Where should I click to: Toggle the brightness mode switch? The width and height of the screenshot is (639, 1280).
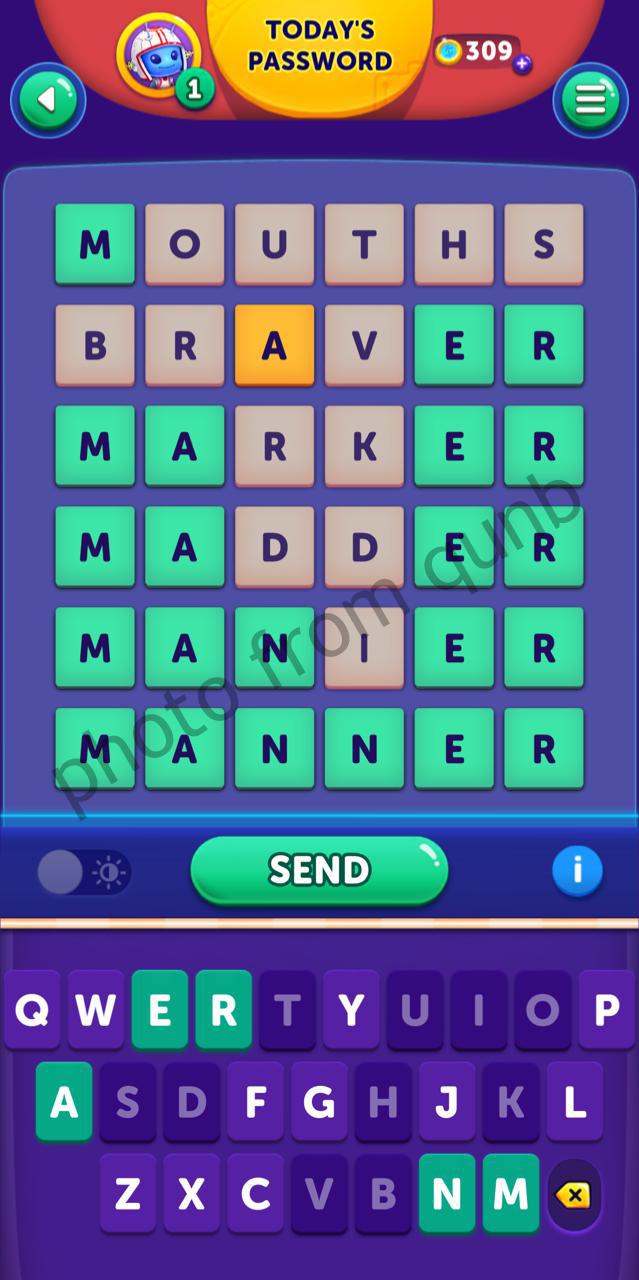tap(84, 873)
